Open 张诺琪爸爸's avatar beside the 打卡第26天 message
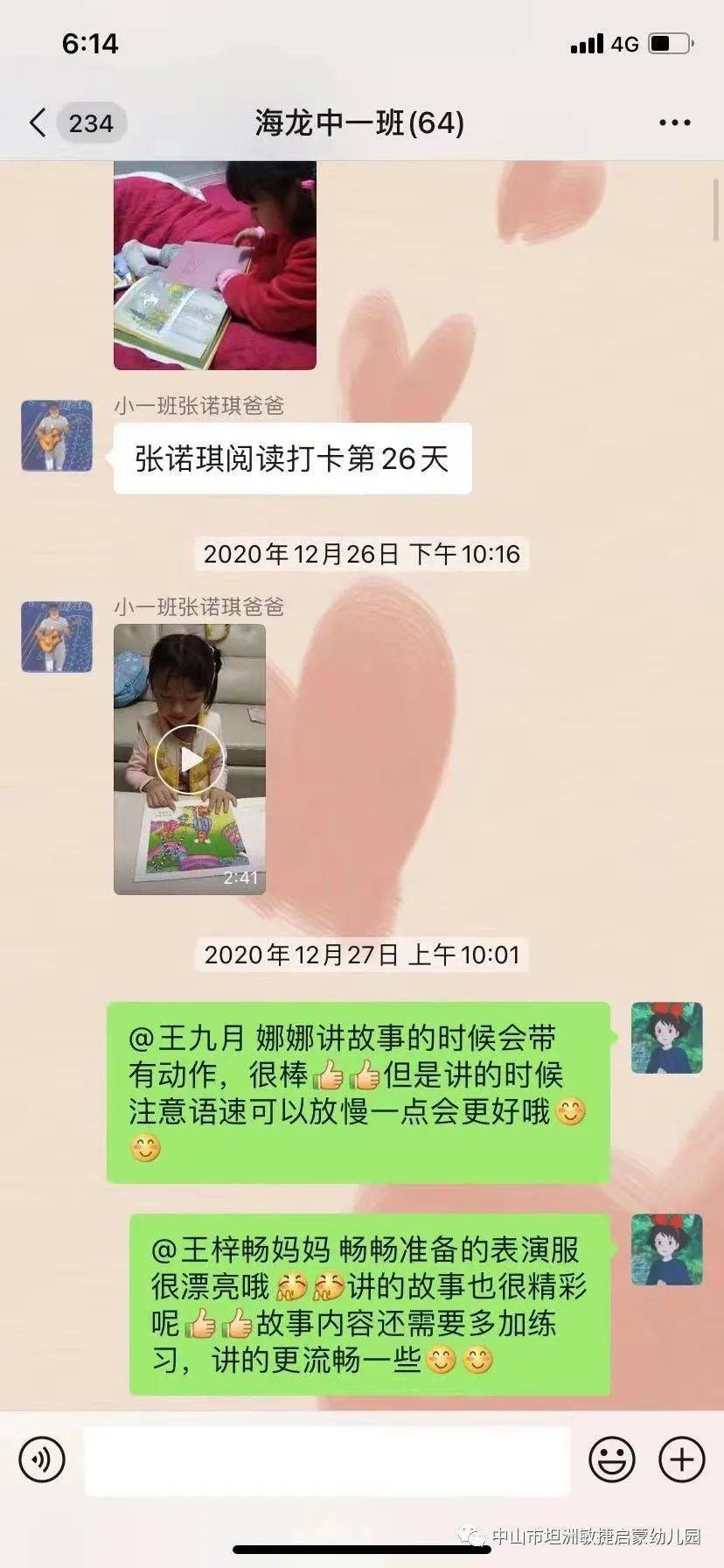This screenshot has height=1568, width=724. pyautogui.click(x=57, y=436)
